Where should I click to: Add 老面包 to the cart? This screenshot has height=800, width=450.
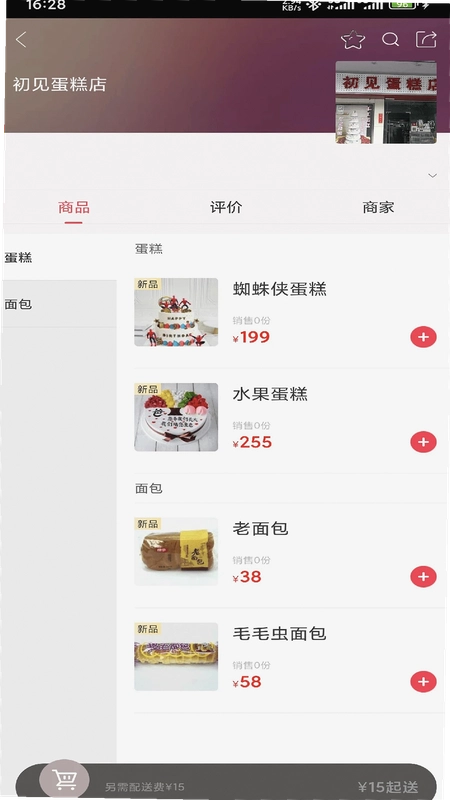point(423,577)
